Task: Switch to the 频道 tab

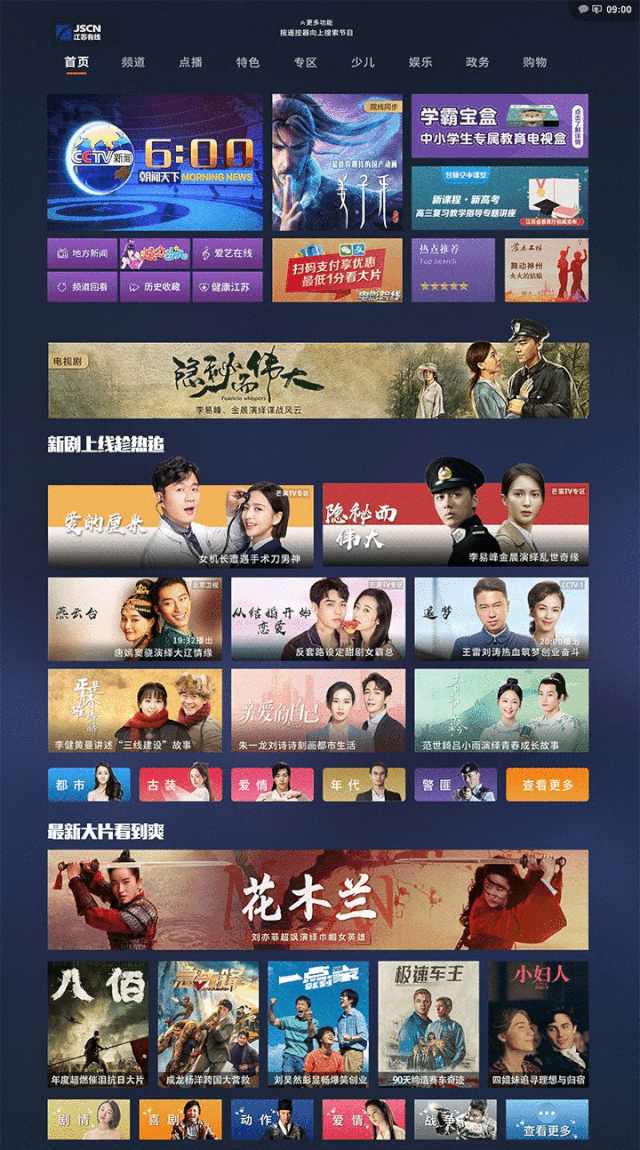Action: tap(133, 62)
